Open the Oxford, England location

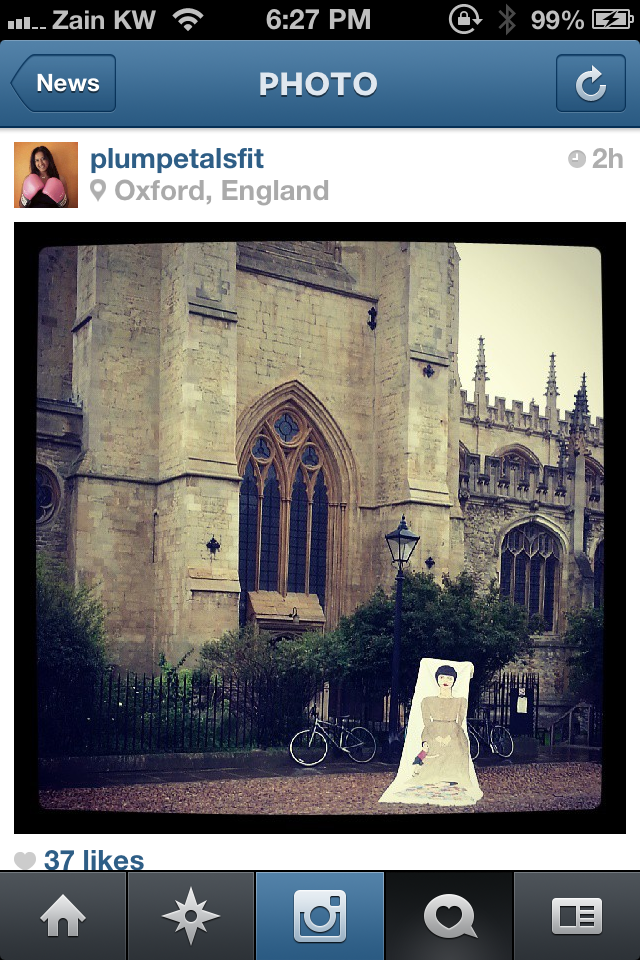pyautogui.click(x=220, y=190)
